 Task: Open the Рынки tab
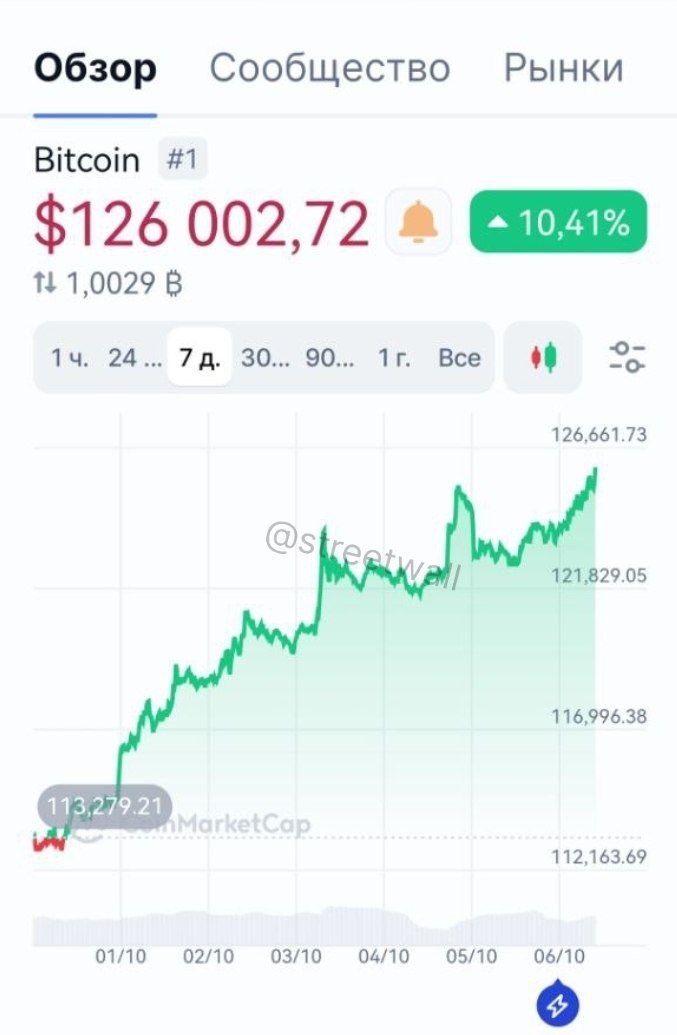[564, 68]
